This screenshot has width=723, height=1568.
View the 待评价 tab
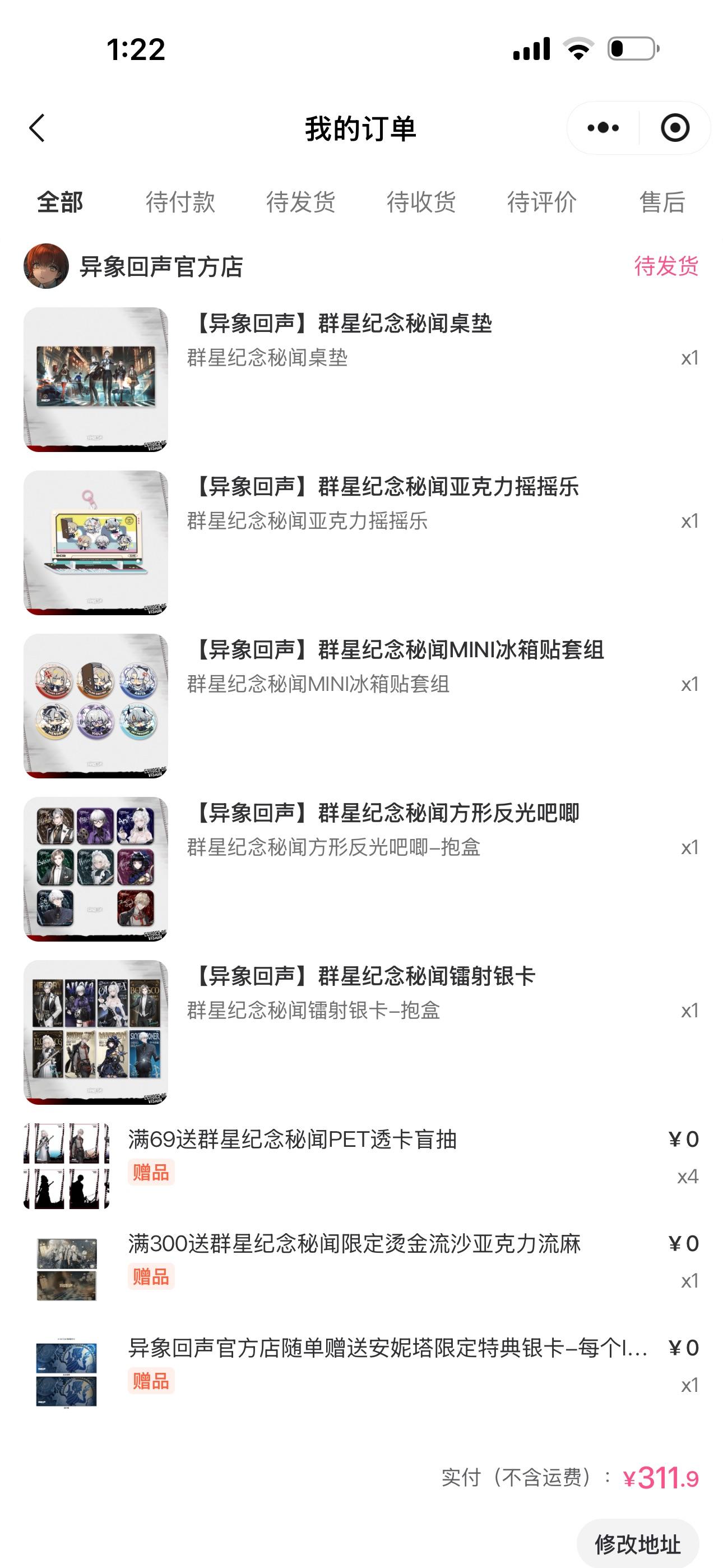541,202
